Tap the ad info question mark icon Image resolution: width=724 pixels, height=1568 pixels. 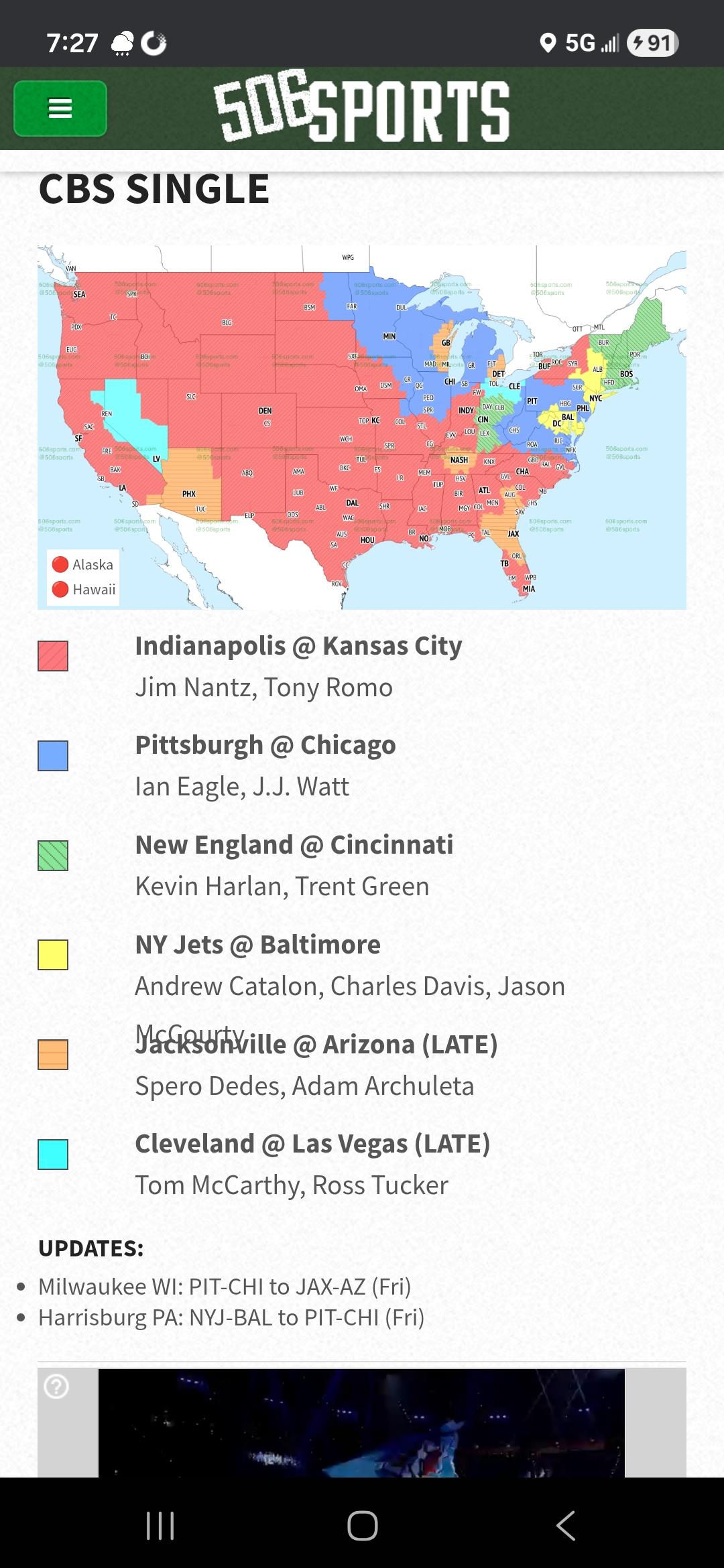pos(56,1386)
